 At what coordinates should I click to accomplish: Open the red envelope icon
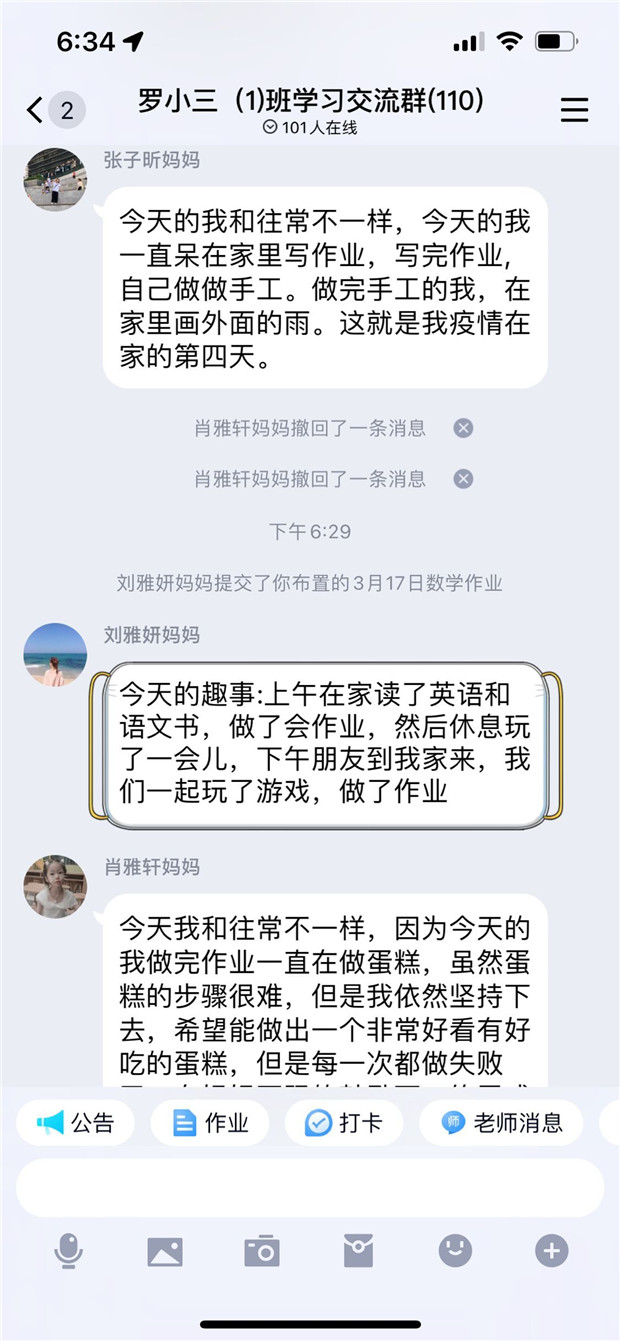coord(358,1250)
